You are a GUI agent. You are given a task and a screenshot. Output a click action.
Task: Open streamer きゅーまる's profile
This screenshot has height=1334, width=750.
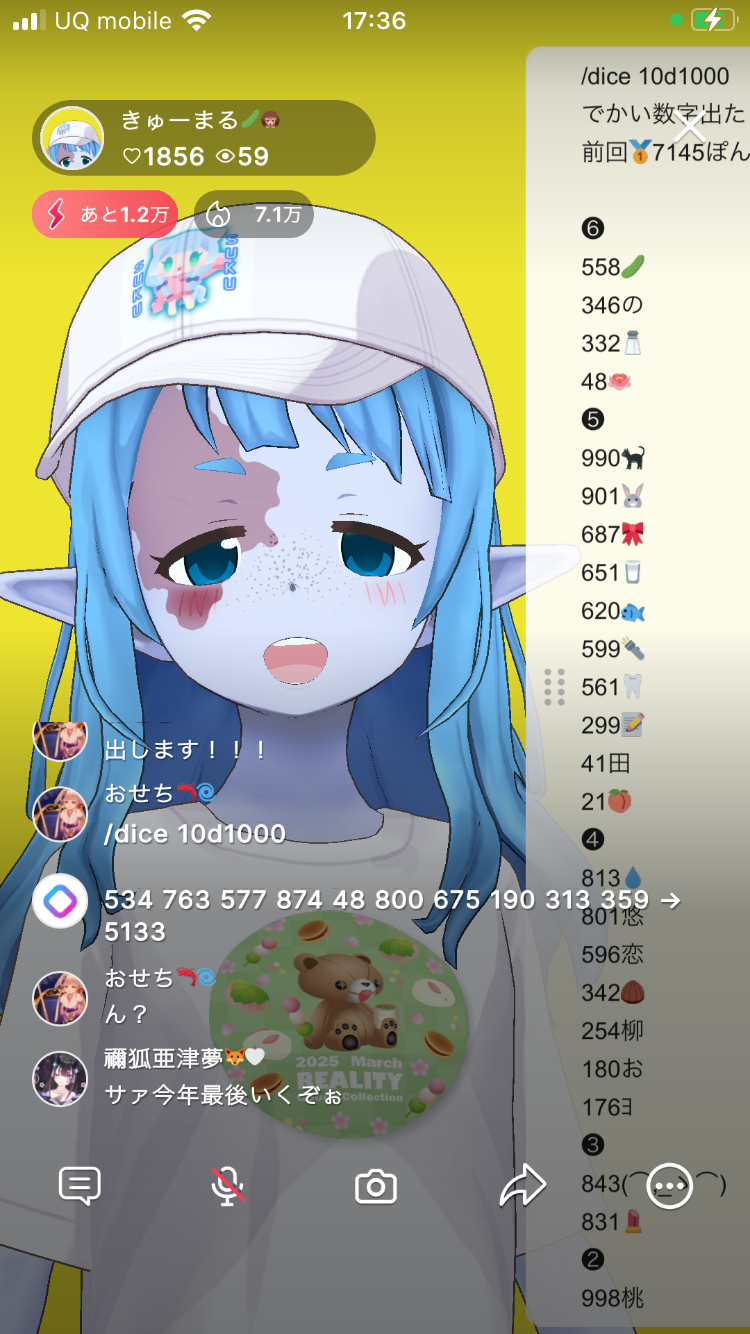point(72,139)
